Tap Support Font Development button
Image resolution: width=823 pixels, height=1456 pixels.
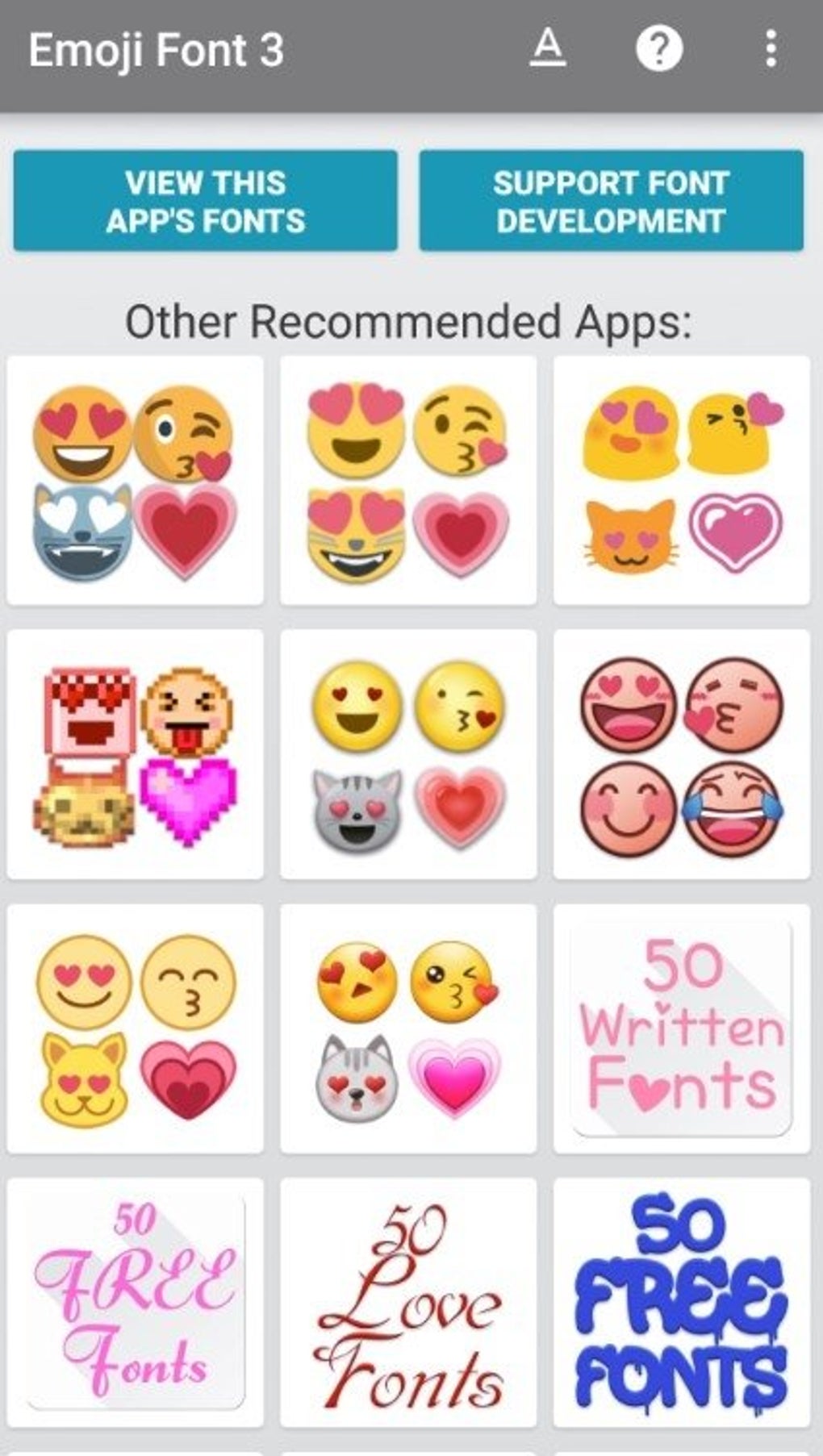pos(611,201)
